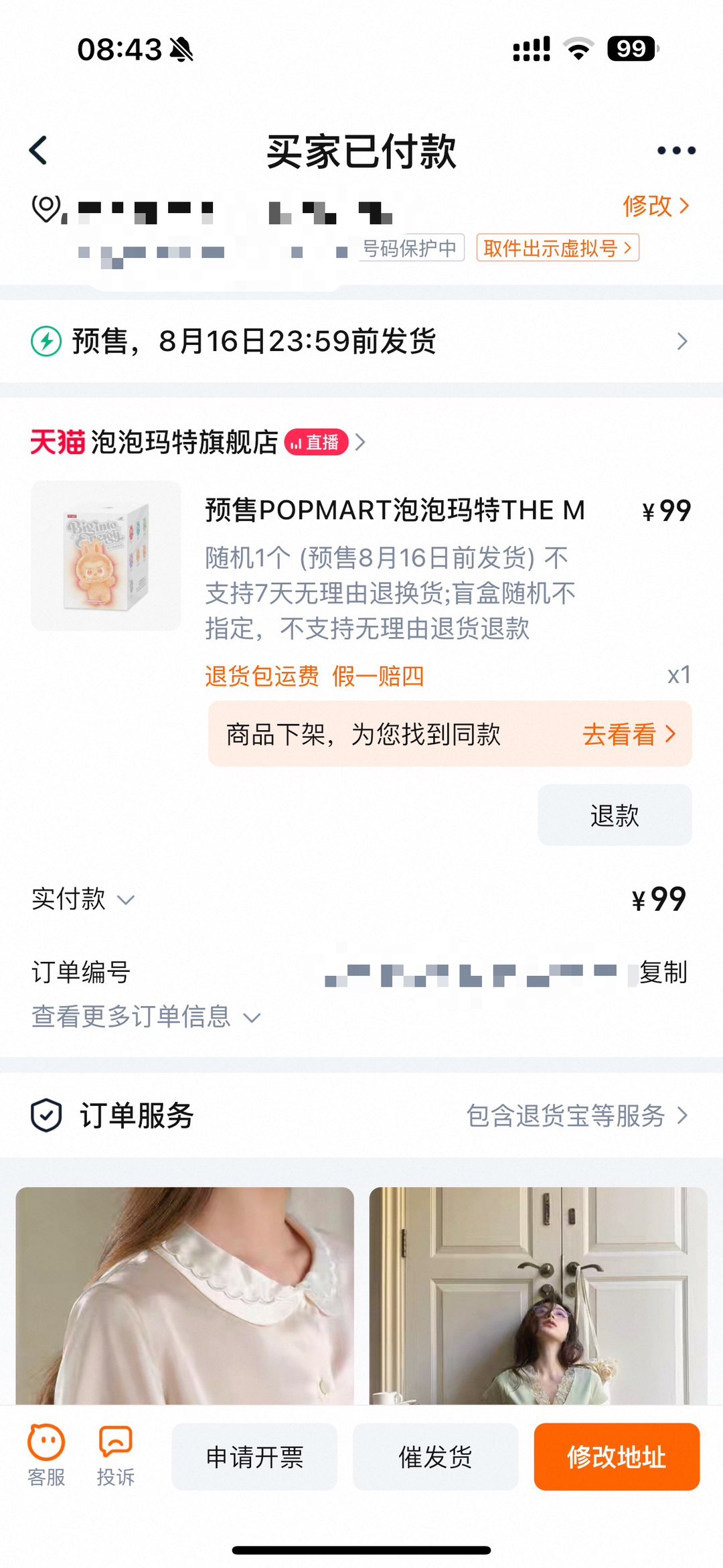Open the three-dot overflow menu
Viewport: 723px width, 1568px height.
click(676, 151)
